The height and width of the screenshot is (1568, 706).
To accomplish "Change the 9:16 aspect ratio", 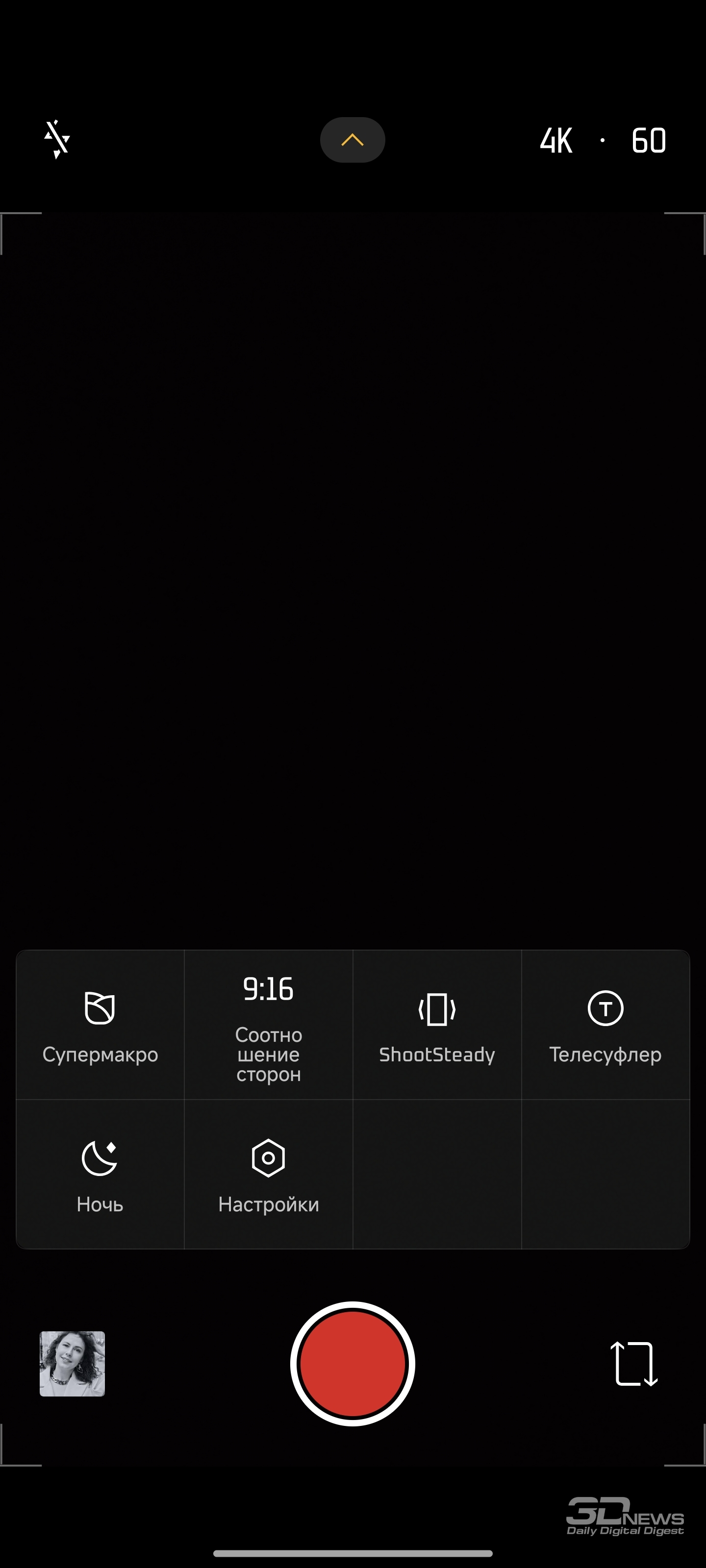I will tap(269, 1025).
